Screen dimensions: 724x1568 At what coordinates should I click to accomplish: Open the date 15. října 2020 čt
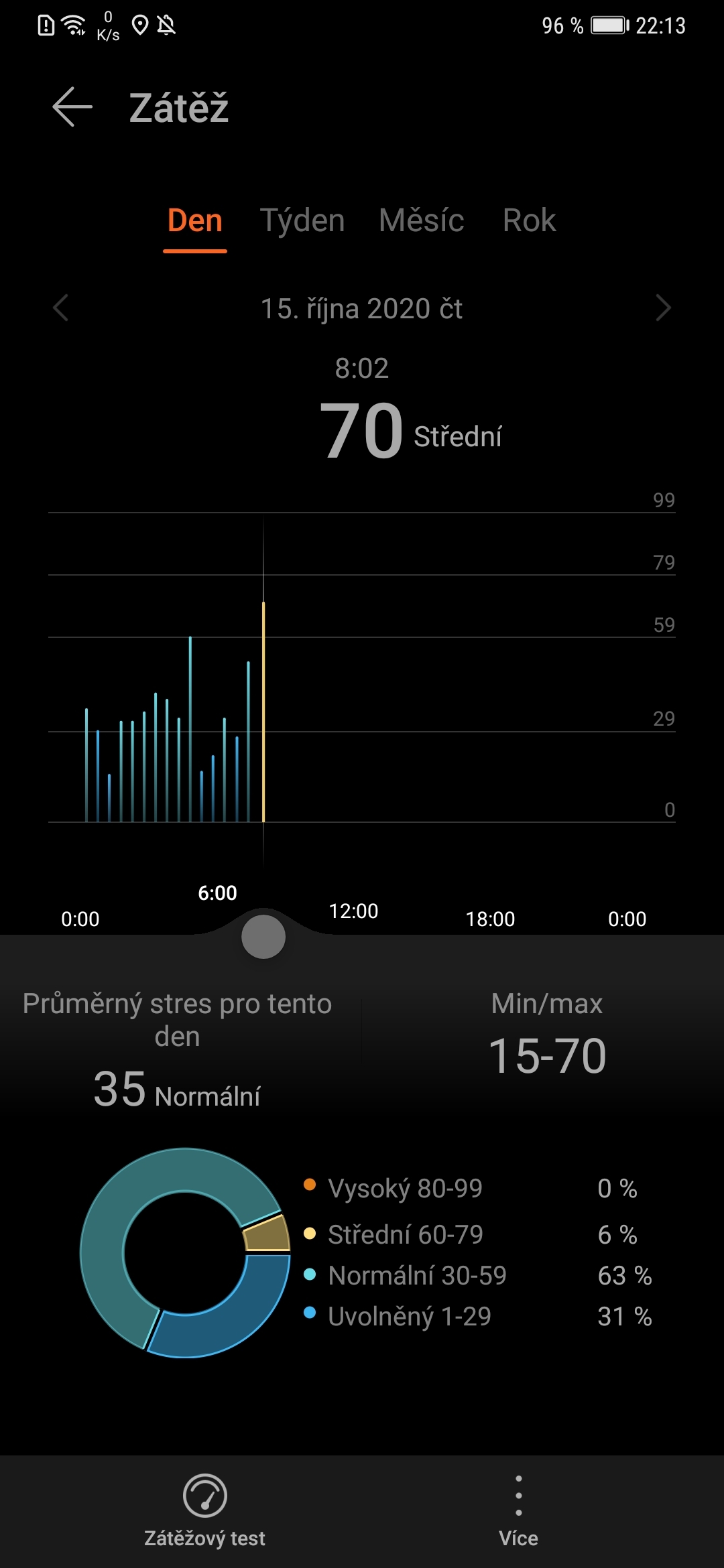pyautogui.click(x=362, y=308)
